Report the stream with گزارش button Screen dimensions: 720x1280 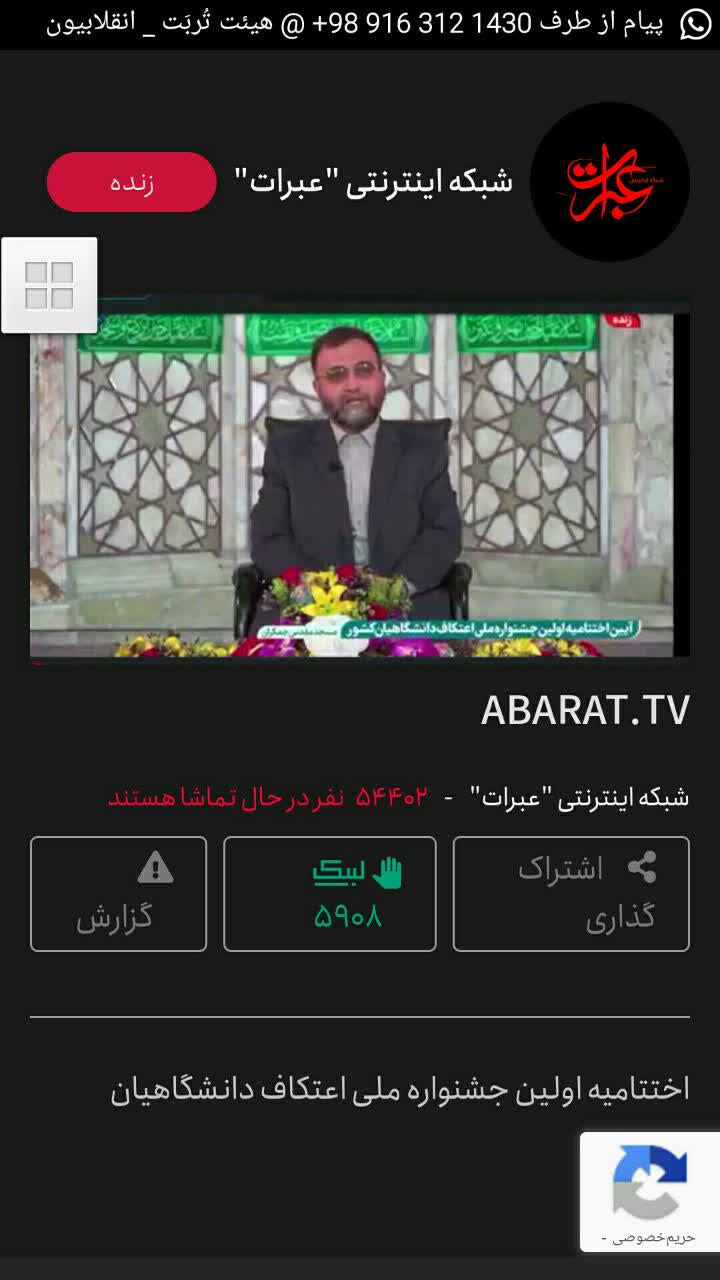click(x=118, y=894)
